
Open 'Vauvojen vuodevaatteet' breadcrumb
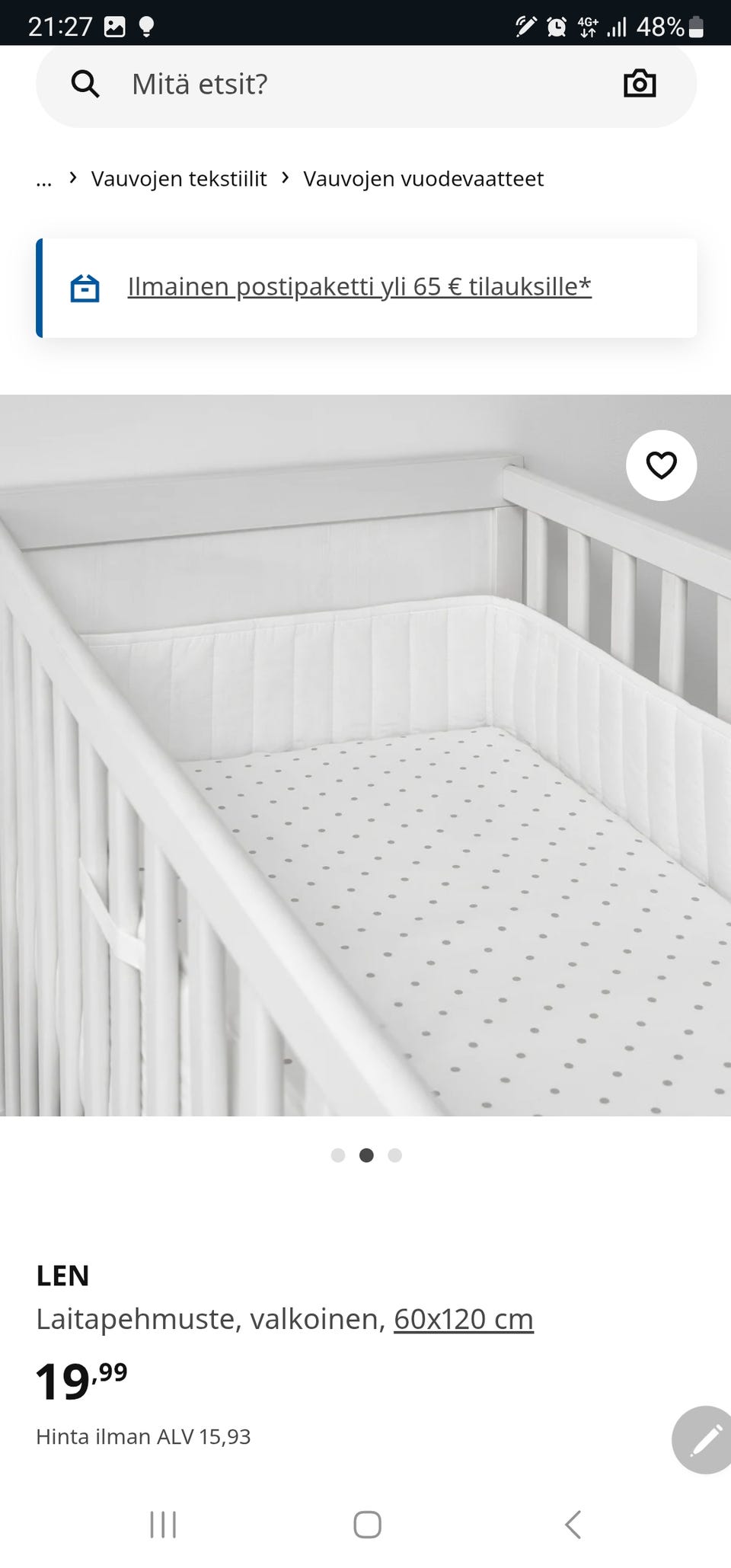(423, 179)
